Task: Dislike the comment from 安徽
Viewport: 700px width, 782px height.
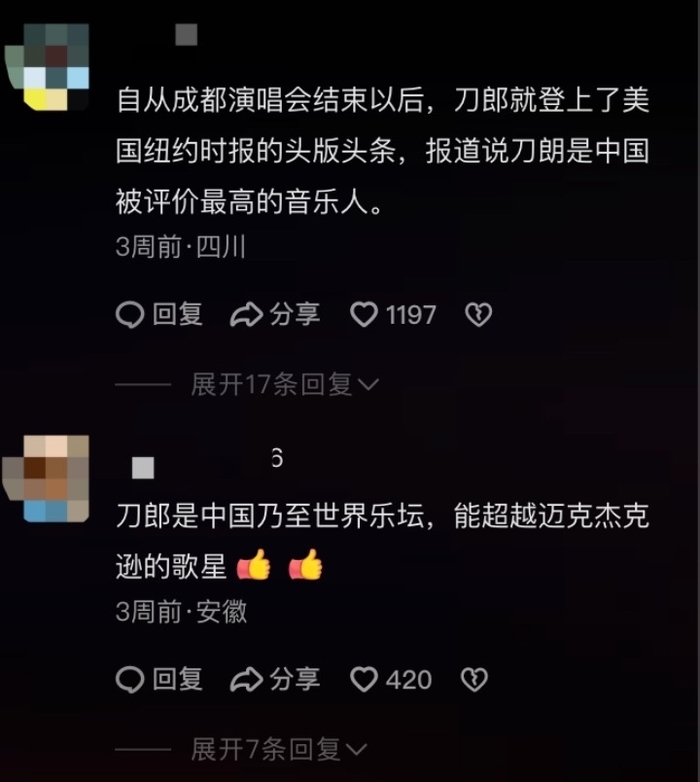Action: (x=474, y=680)
